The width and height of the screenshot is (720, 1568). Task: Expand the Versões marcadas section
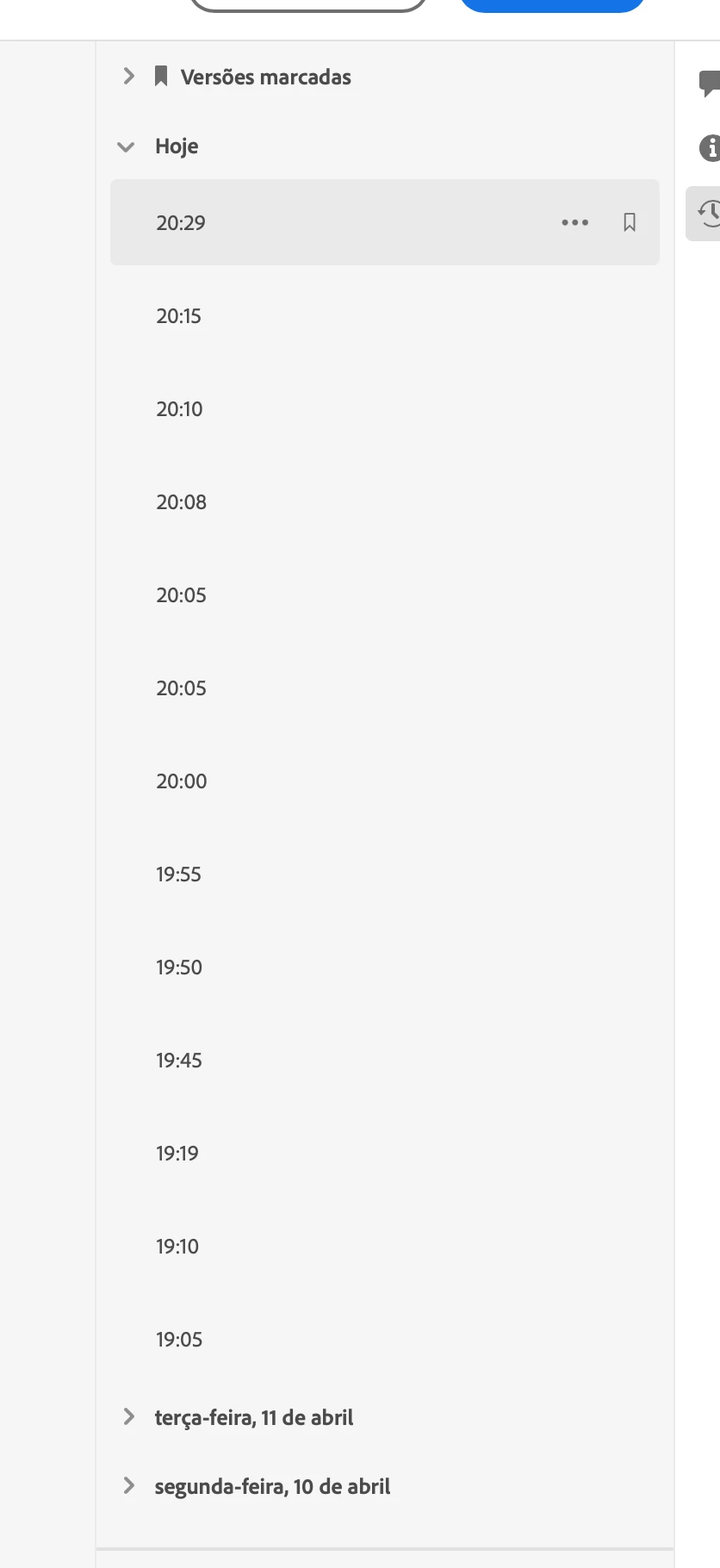129,77
